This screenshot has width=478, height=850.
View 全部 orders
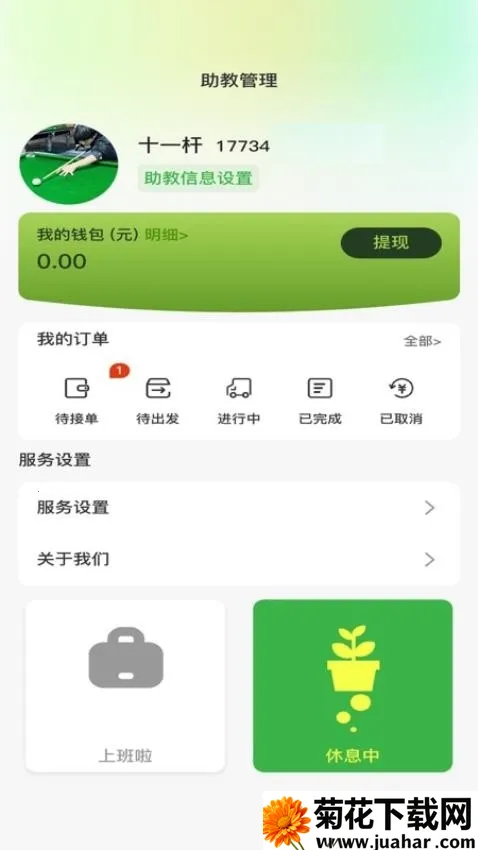click(422, 342)
